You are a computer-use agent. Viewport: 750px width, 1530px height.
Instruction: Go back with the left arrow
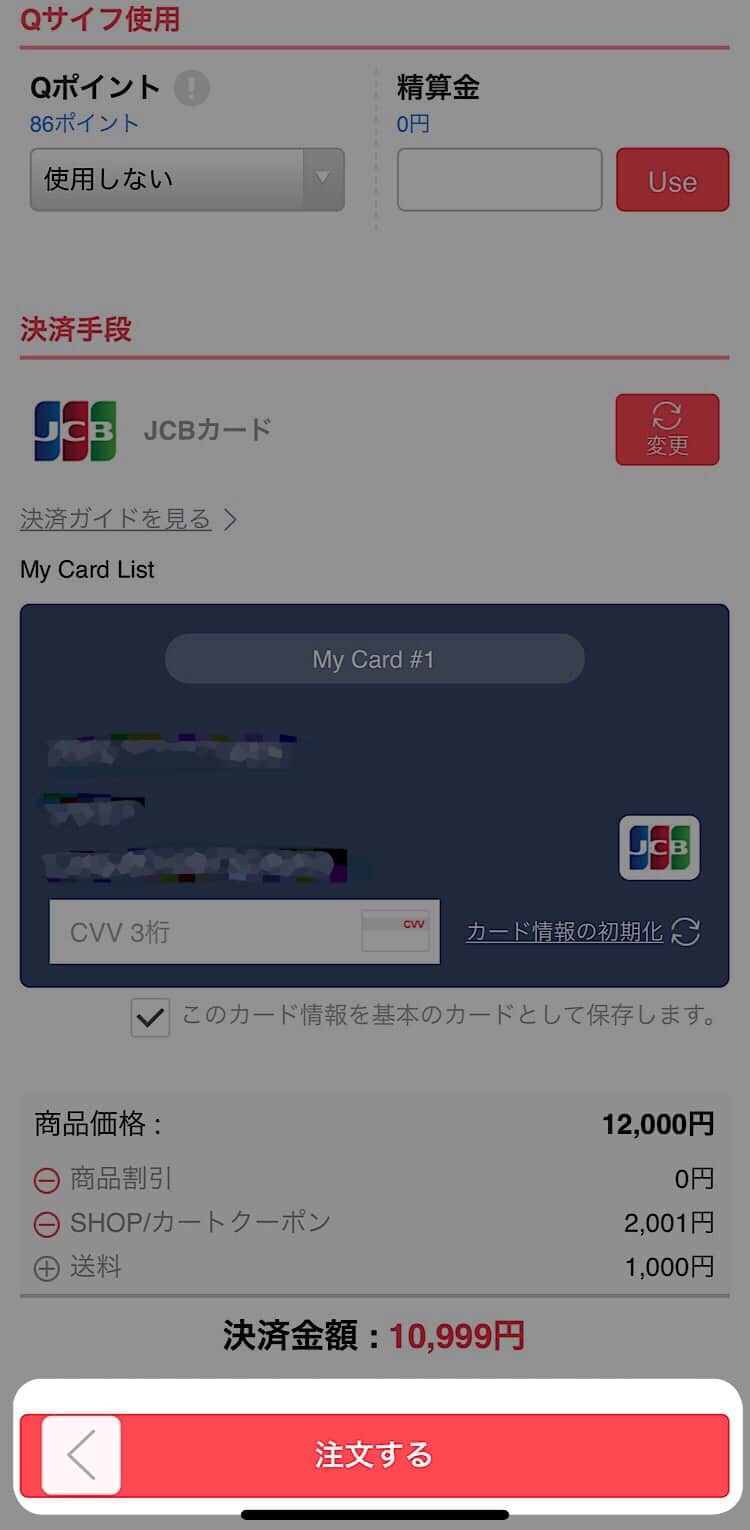(x=81, y=1454)
